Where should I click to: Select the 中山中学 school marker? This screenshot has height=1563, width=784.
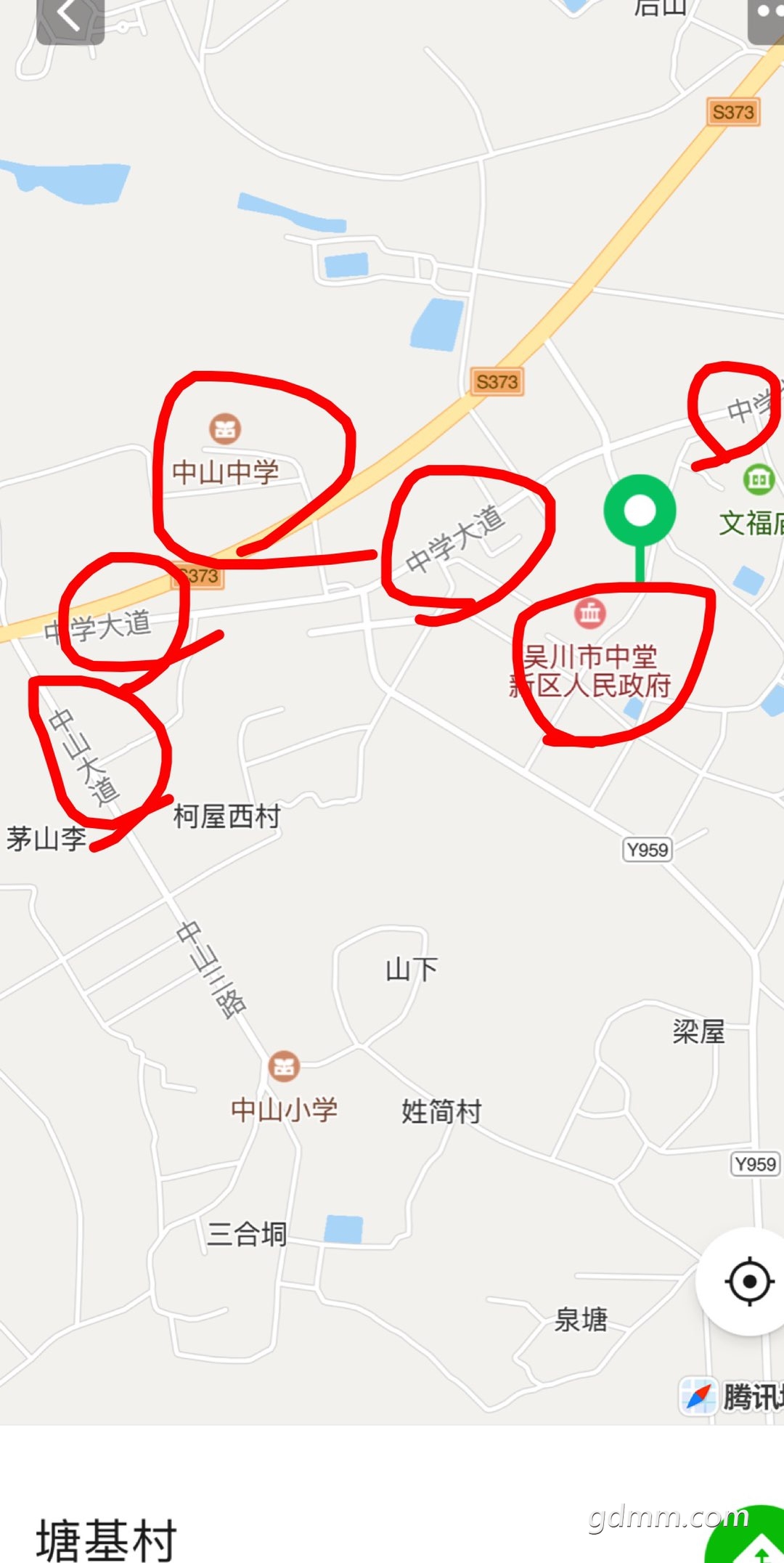225,429
